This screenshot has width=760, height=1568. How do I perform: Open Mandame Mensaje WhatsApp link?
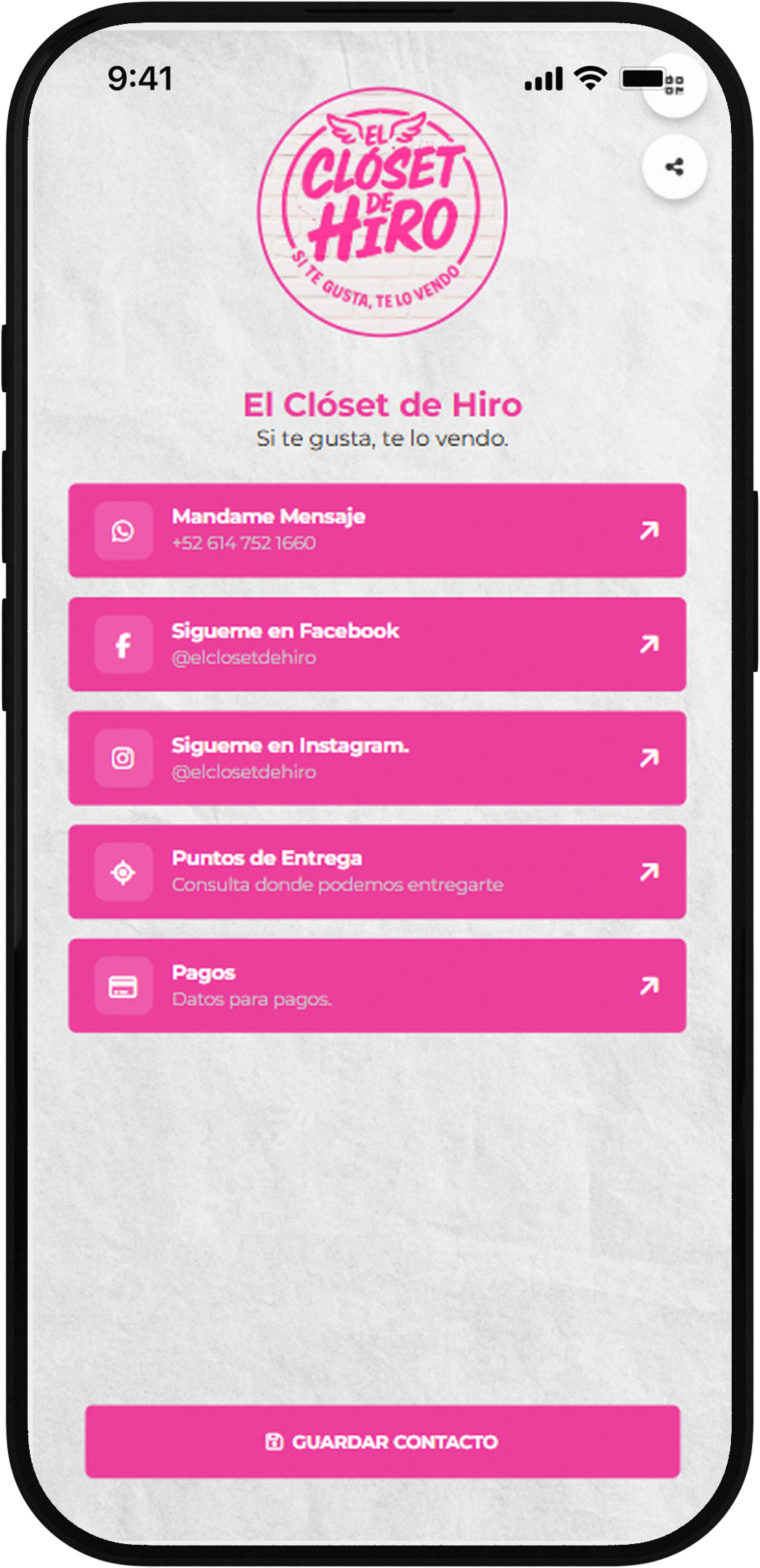[x=376, y=530]
